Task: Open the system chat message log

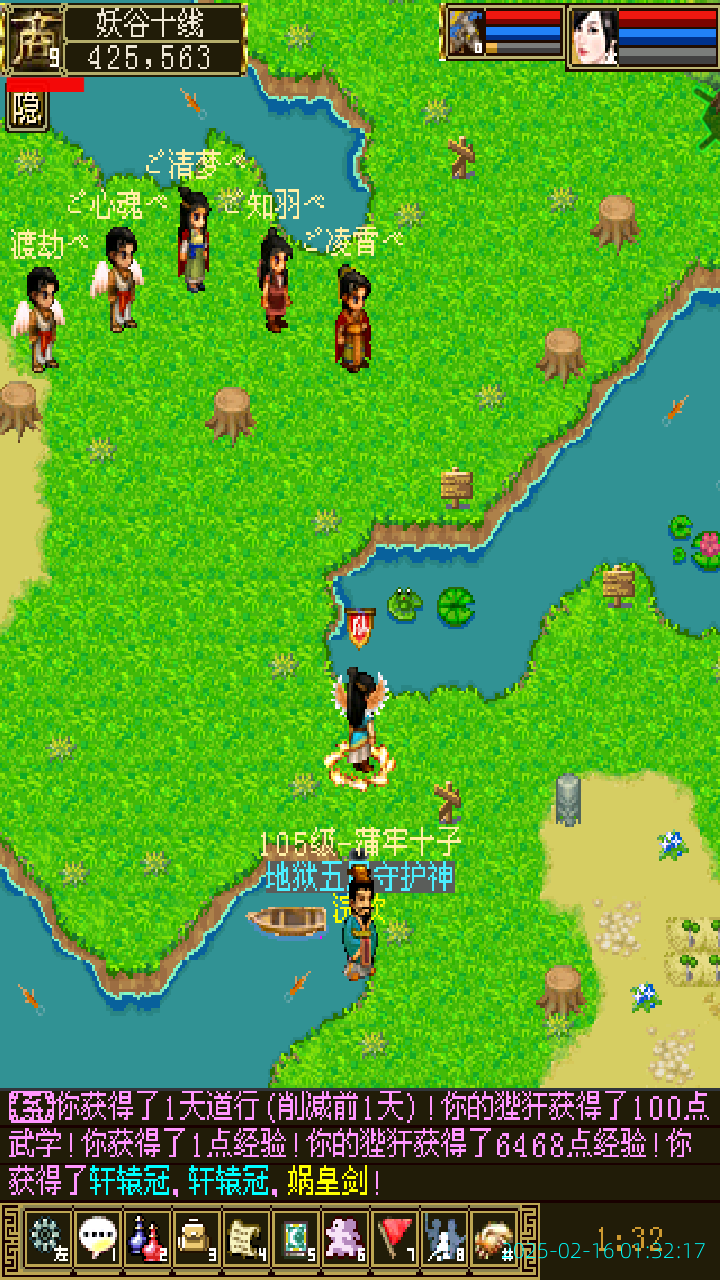Action: [360, 1143]
